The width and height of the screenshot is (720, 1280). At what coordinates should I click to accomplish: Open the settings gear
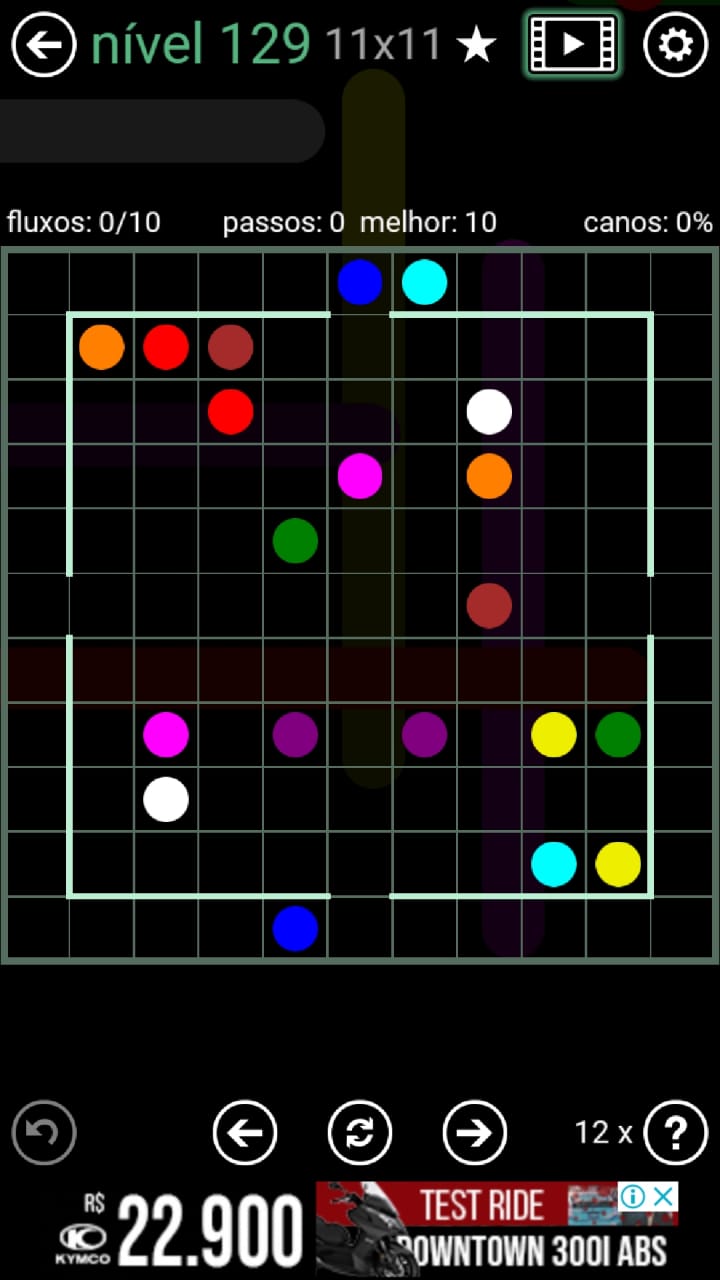[675, 45]
